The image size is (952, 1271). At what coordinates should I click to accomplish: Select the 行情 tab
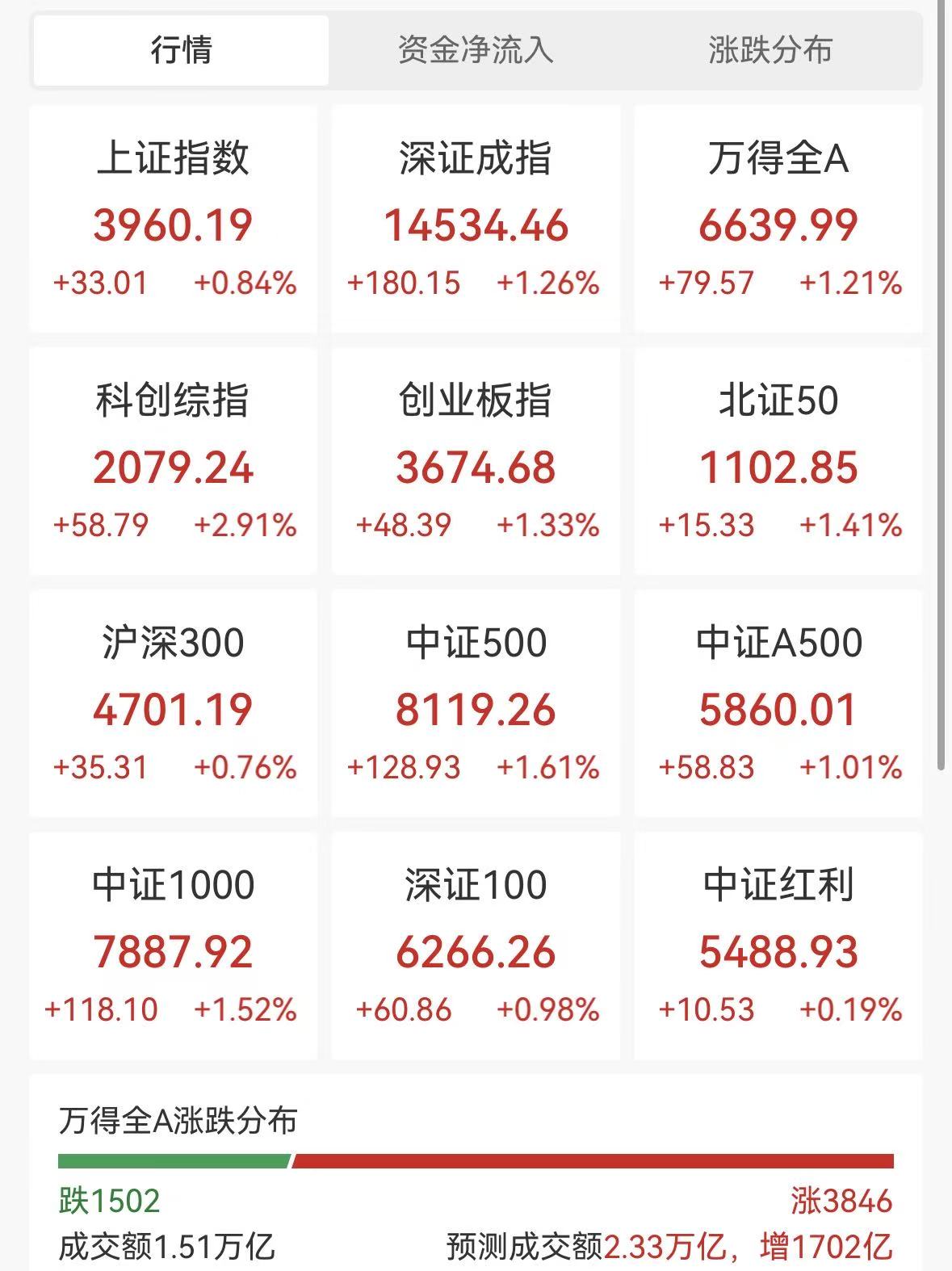(x=181, y=50)
